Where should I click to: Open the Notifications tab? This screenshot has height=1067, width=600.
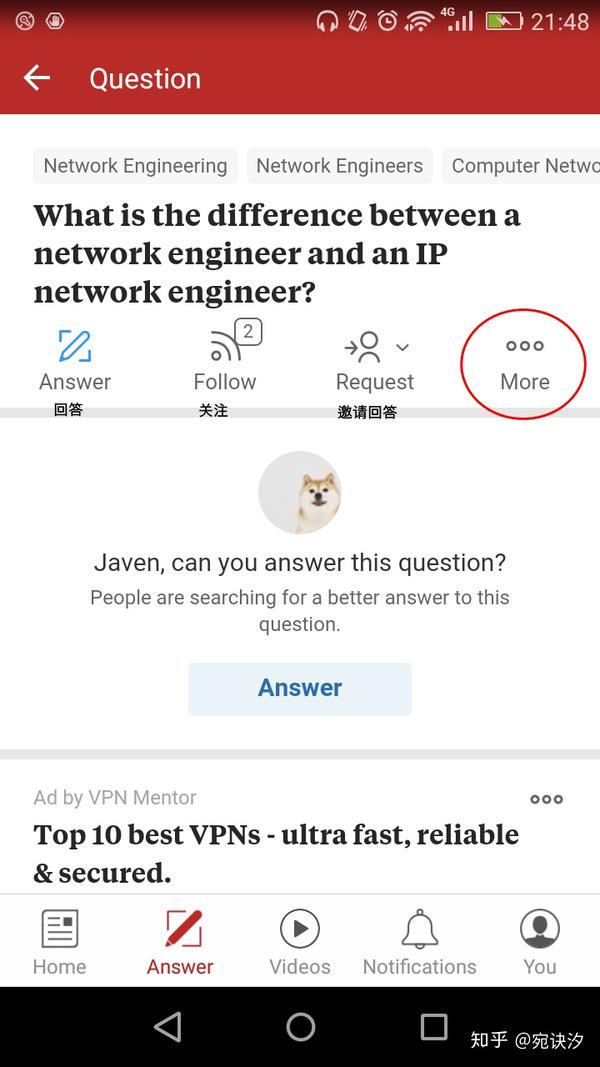pos(419,941)
